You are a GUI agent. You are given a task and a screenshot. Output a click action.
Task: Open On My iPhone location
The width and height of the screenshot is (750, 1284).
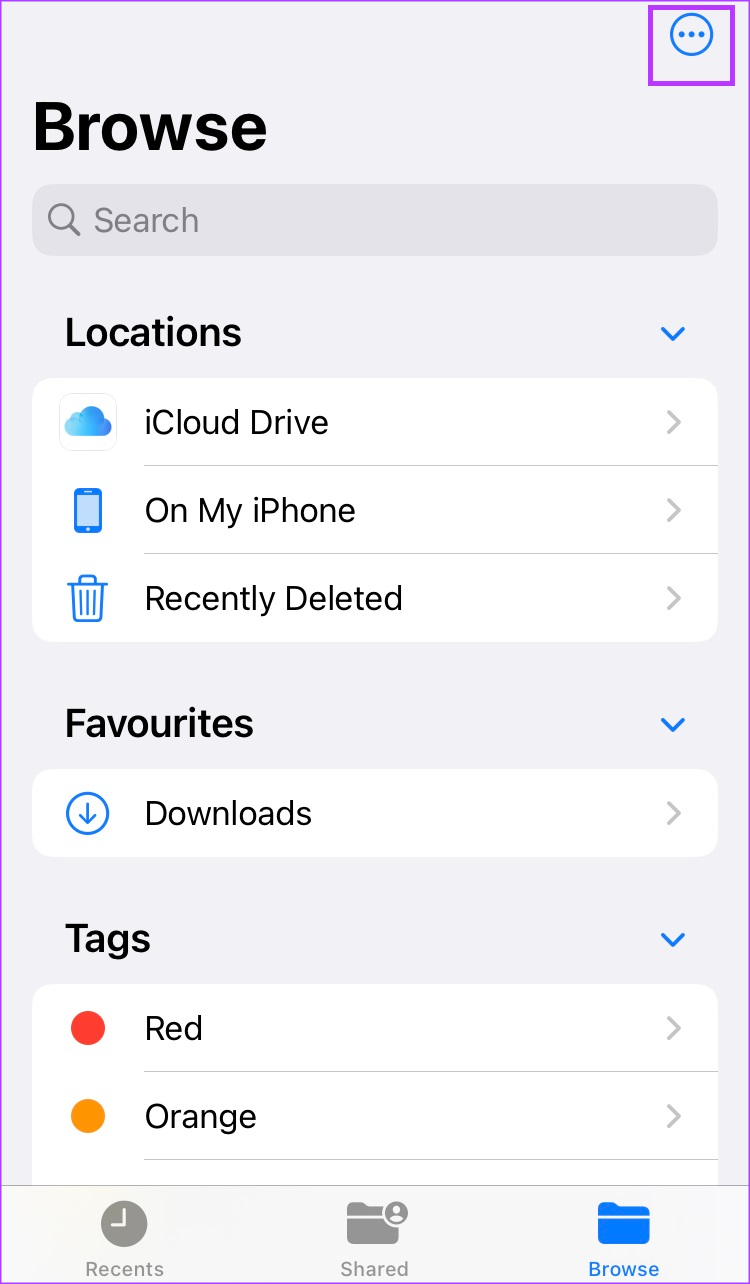375,510
